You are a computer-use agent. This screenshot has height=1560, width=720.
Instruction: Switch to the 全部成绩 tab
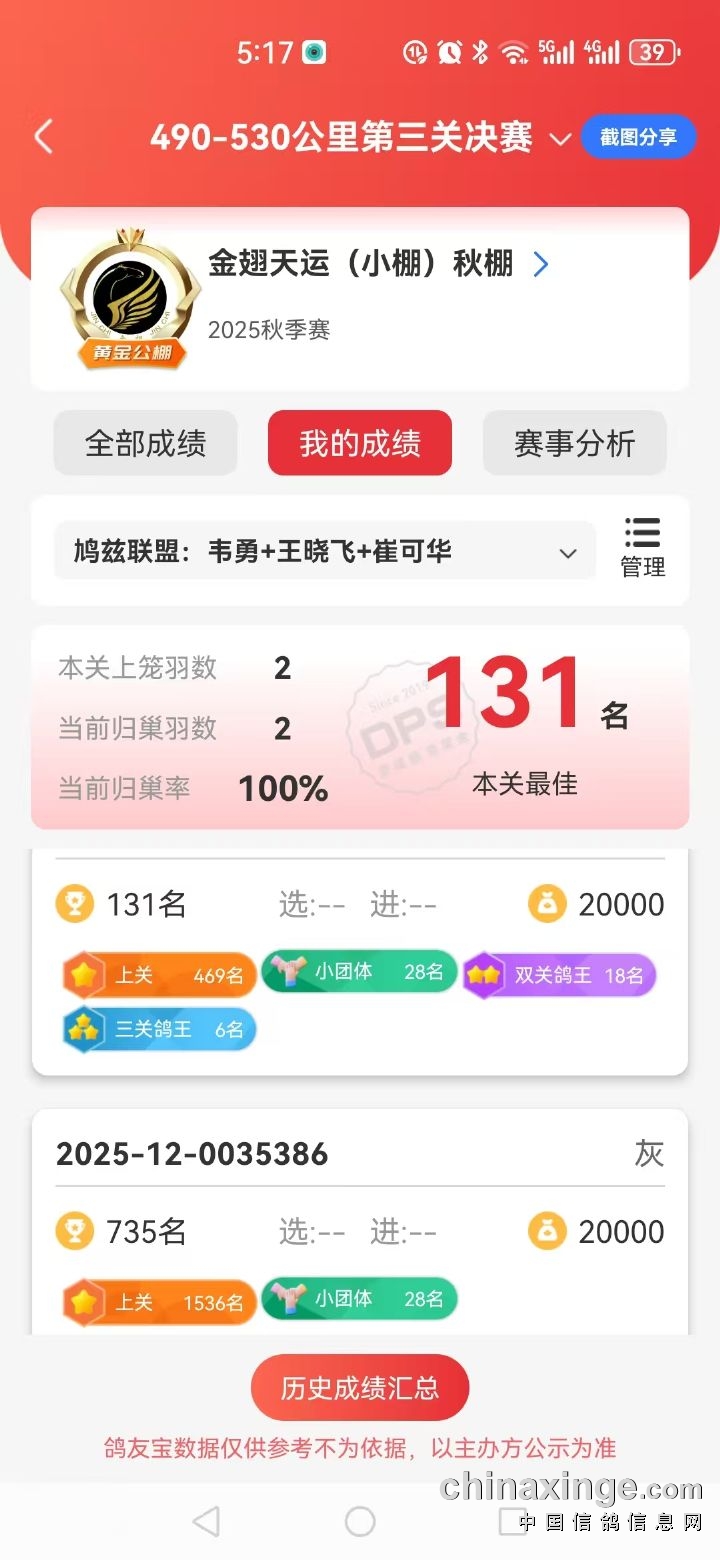[x=145, y=443]
